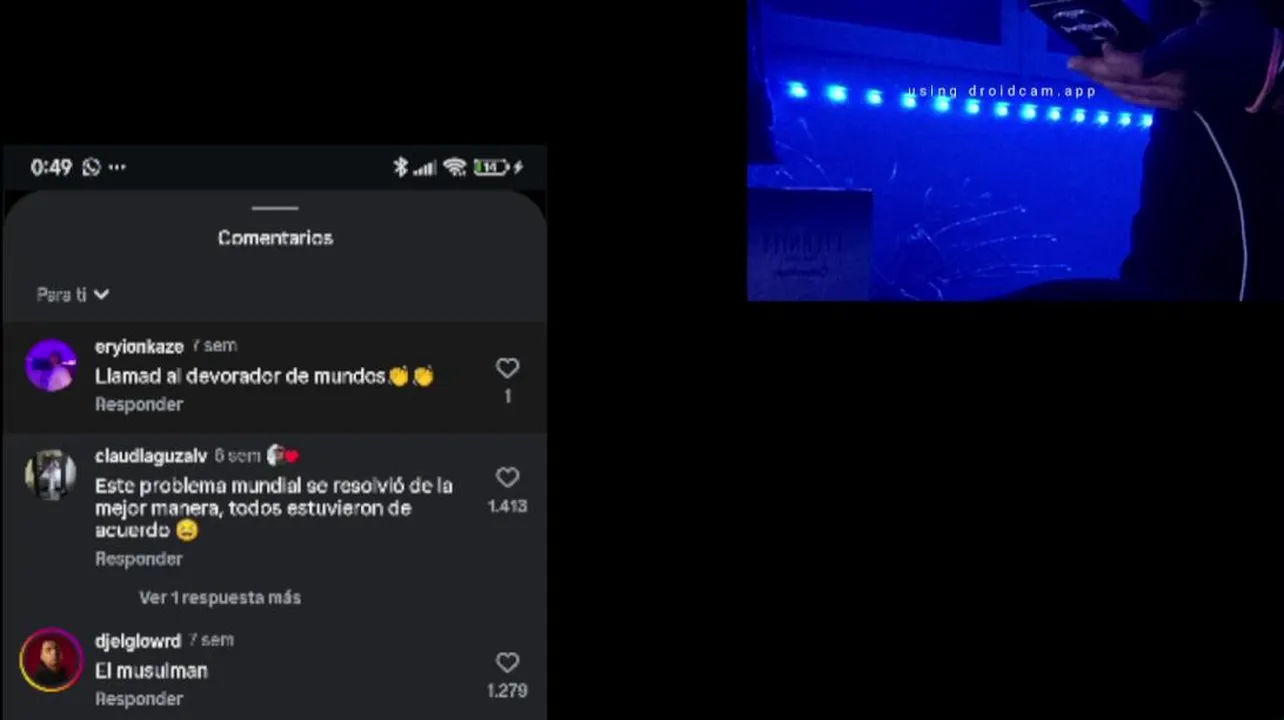Screen dimensions: 1284x720
Task: Like djelglowrd's 'El musulman' comment
Action: (x=507, y=663)
